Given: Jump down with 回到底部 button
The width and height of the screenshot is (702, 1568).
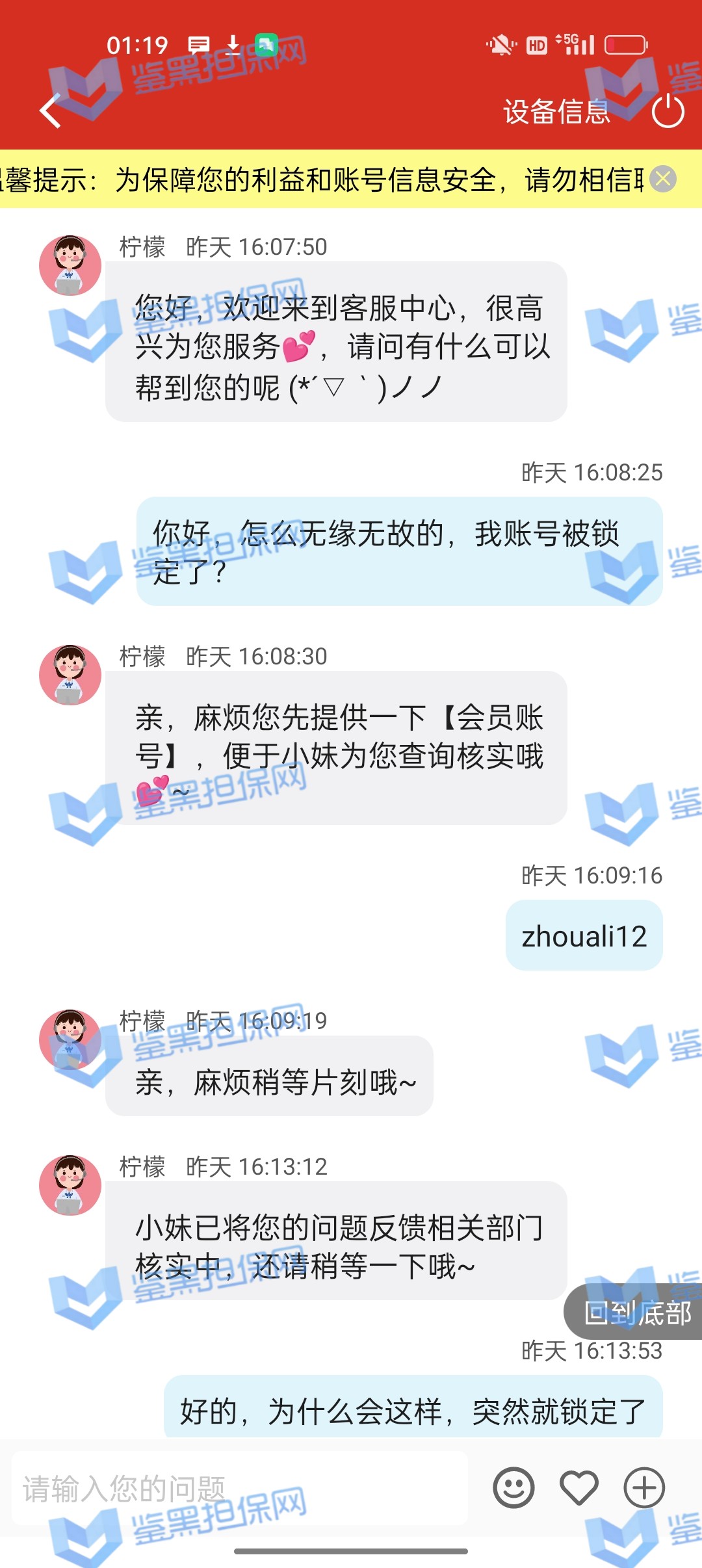Looking at the screenshot, I should click(636, 1313).
